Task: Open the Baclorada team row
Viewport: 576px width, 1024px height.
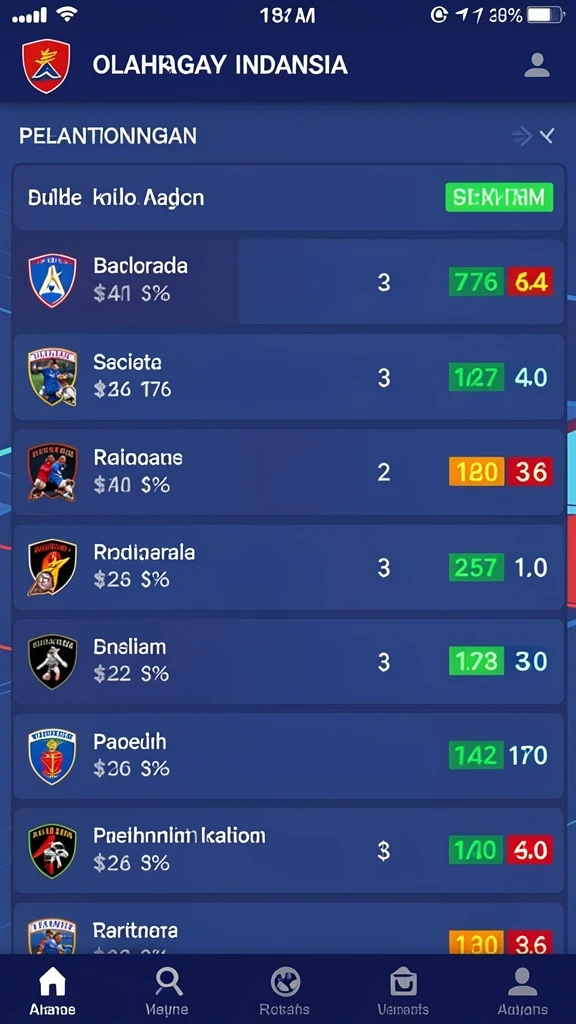Action: [x=288, y=281]
